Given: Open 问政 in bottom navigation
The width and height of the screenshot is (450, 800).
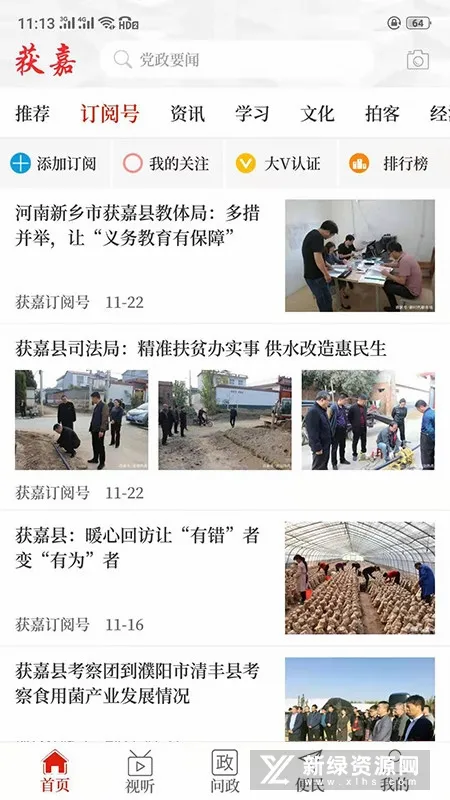Looking at the screenshot, I should click(x=225, y=771).
